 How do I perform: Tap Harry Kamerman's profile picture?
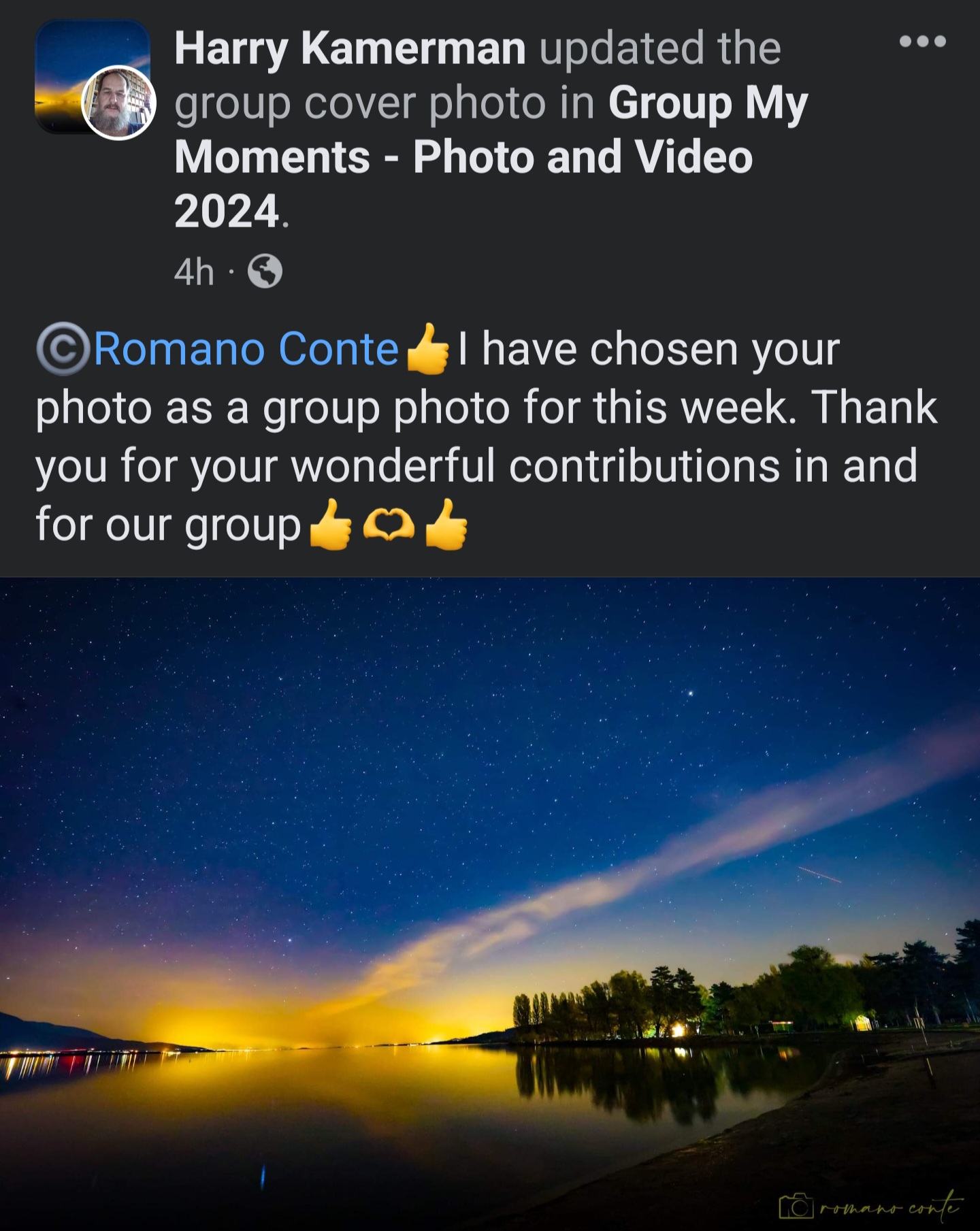pos(119,103)
